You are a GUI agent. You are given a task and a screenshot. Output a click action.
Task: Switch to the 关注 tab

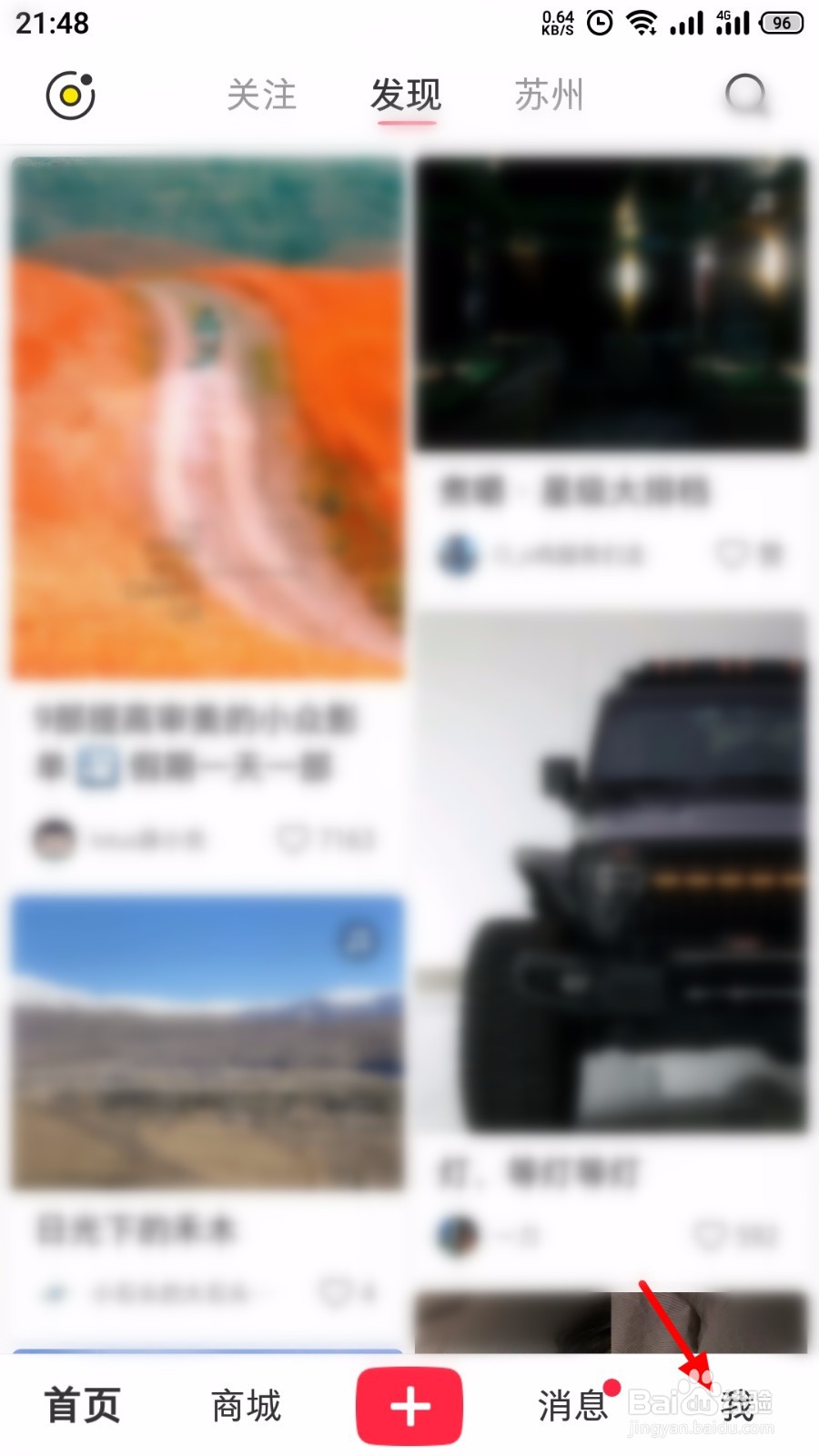click(261, 95)
